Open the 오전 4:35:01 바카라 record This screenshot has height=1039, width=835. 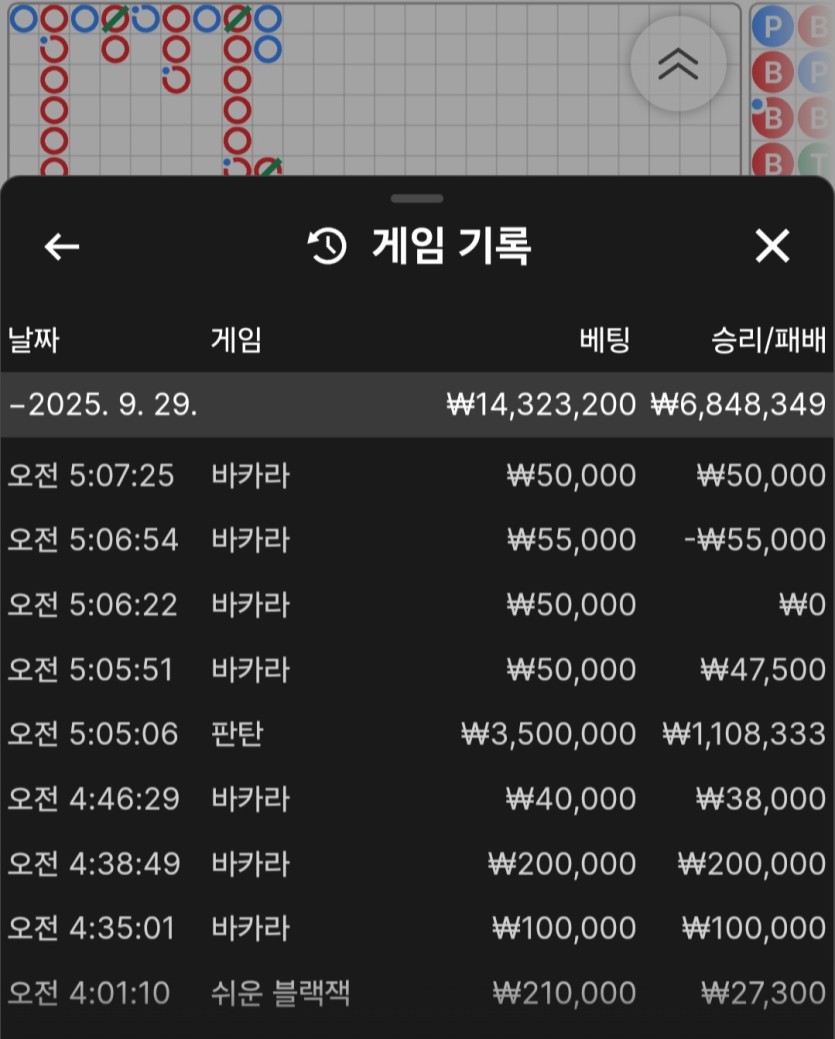[x=417, y=928]
